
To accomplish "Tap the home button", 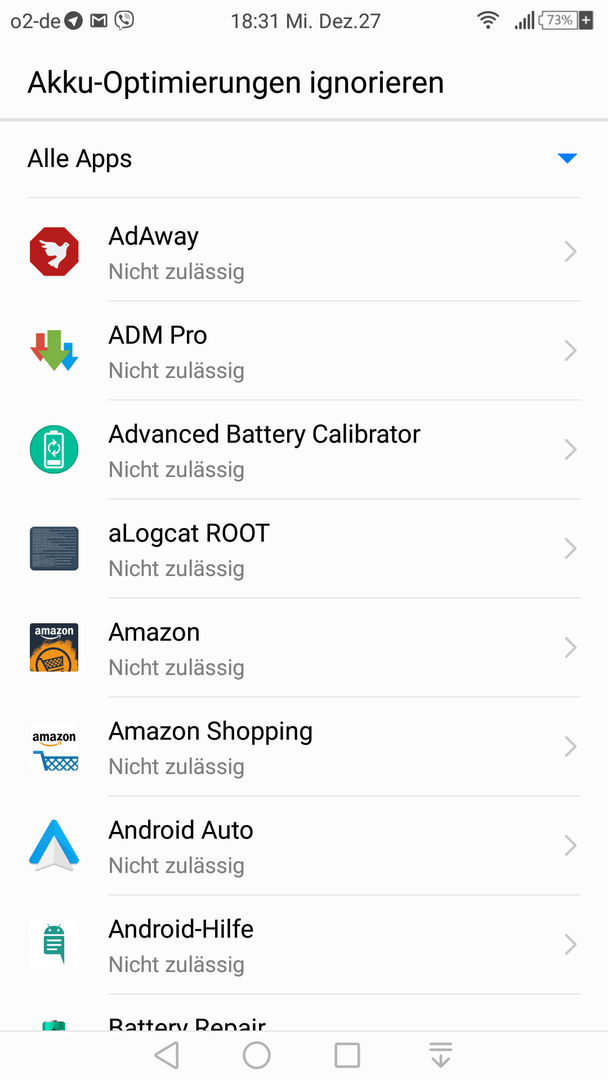I will (x=257, y=1055).
